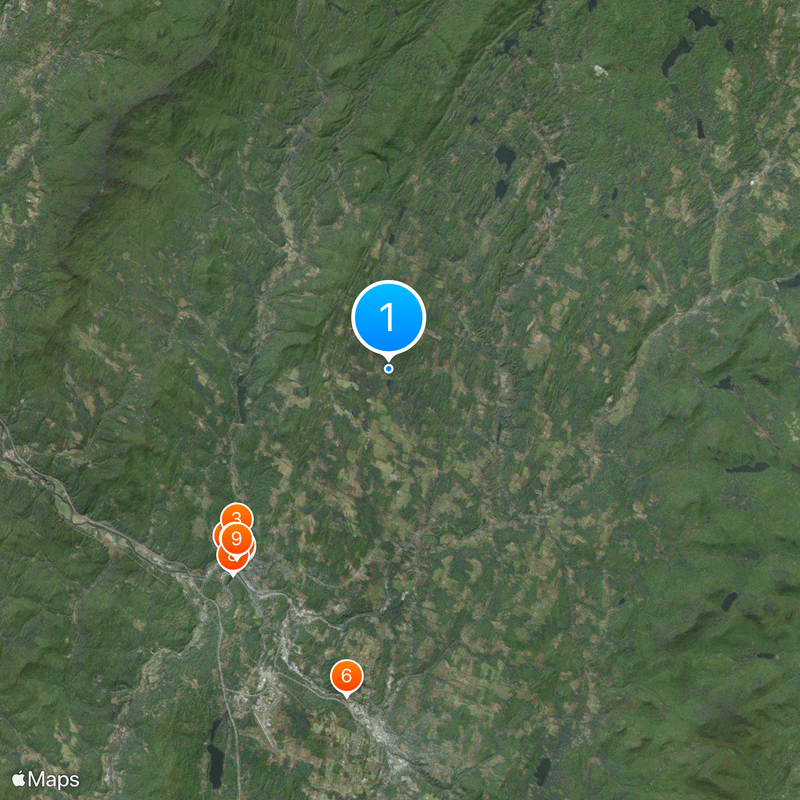
Task: Tap the orange map pin numbered 9
Action: [235, 537]
